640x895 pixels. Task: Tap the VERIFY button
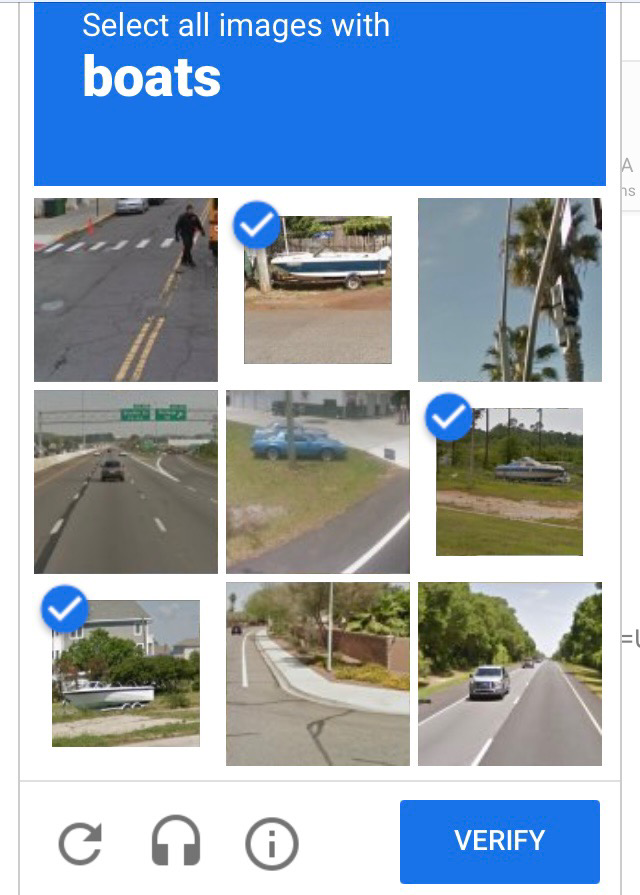click(x=499, y=841)
